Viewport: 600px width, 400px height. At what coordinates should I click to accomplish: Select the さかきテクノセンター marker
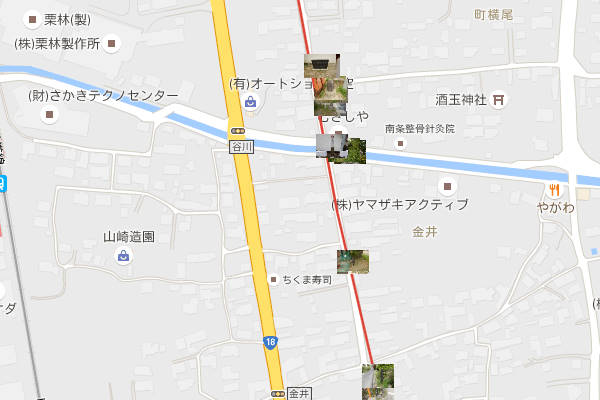(x=50, y=115)
